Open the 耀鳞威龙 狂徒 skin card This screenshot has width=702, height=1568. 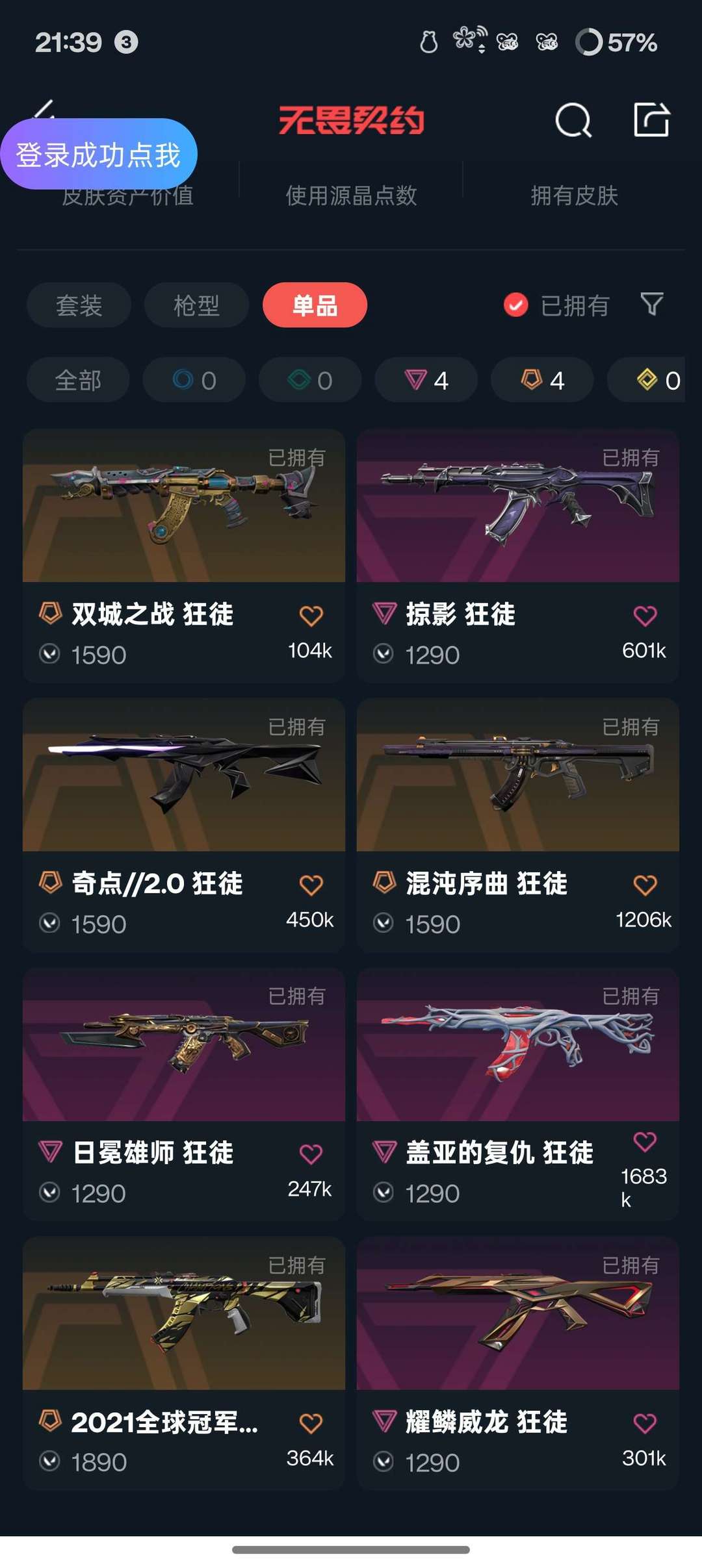coord(518,1363)
